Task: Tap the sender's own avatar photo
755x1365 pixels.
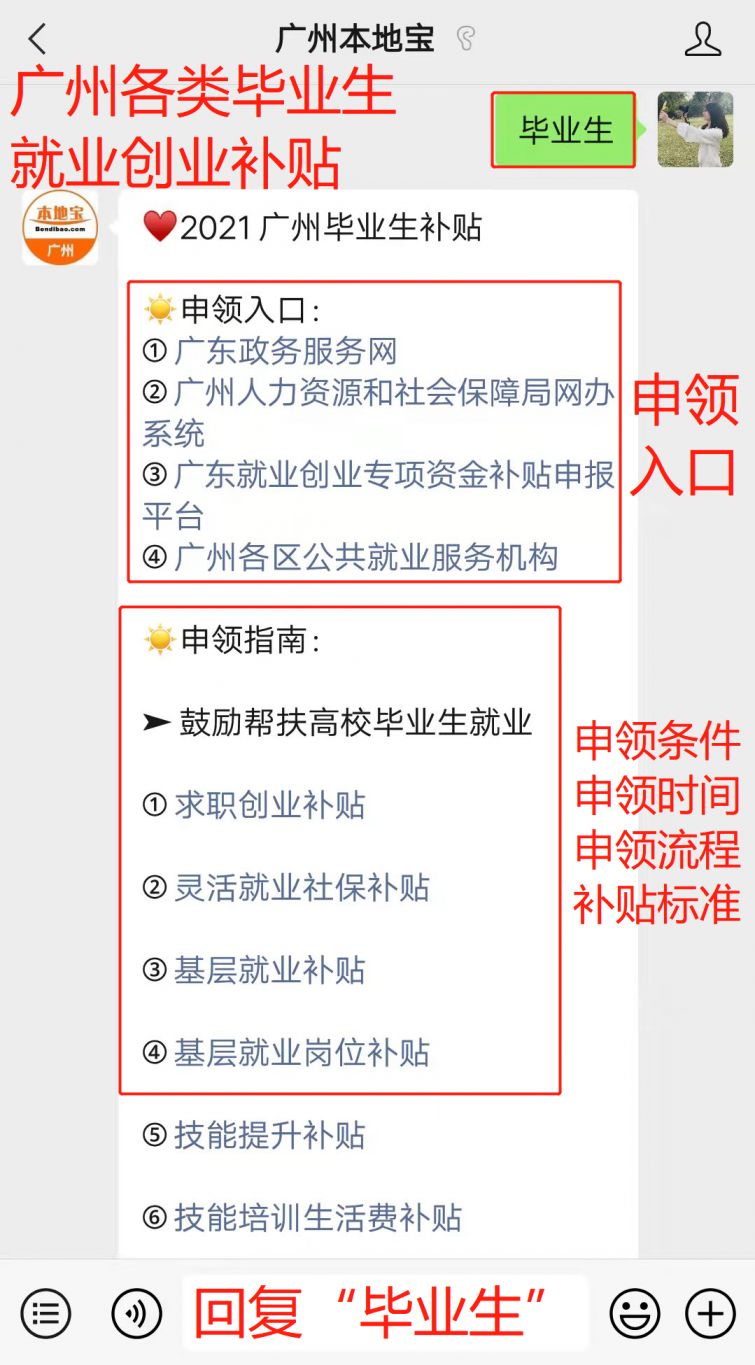Action: pyautogui.click(x=695, y=130)
